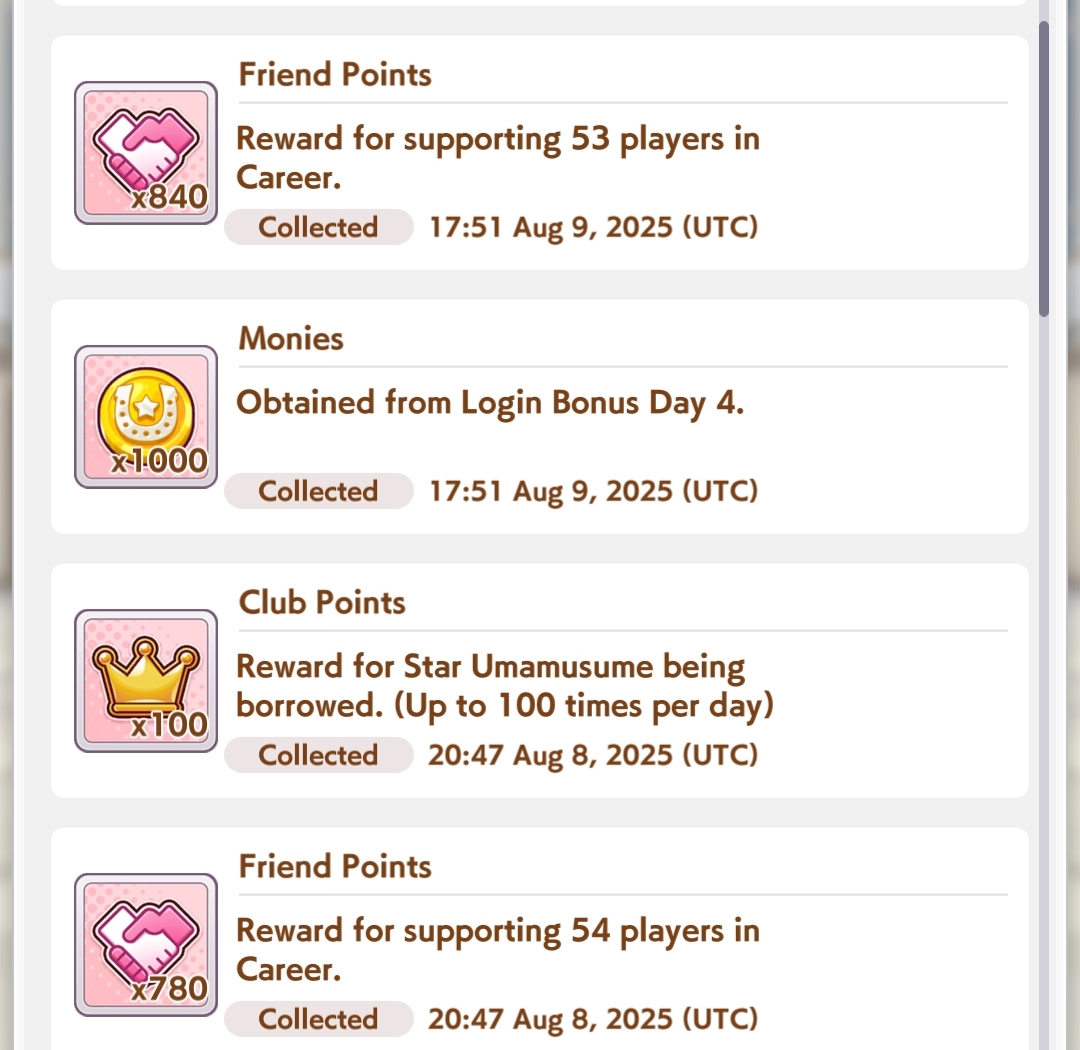Tap the vertical scrollbar on the right edge
The width and height of the screenshot is (1080, 1050).
pos(1044,169)
